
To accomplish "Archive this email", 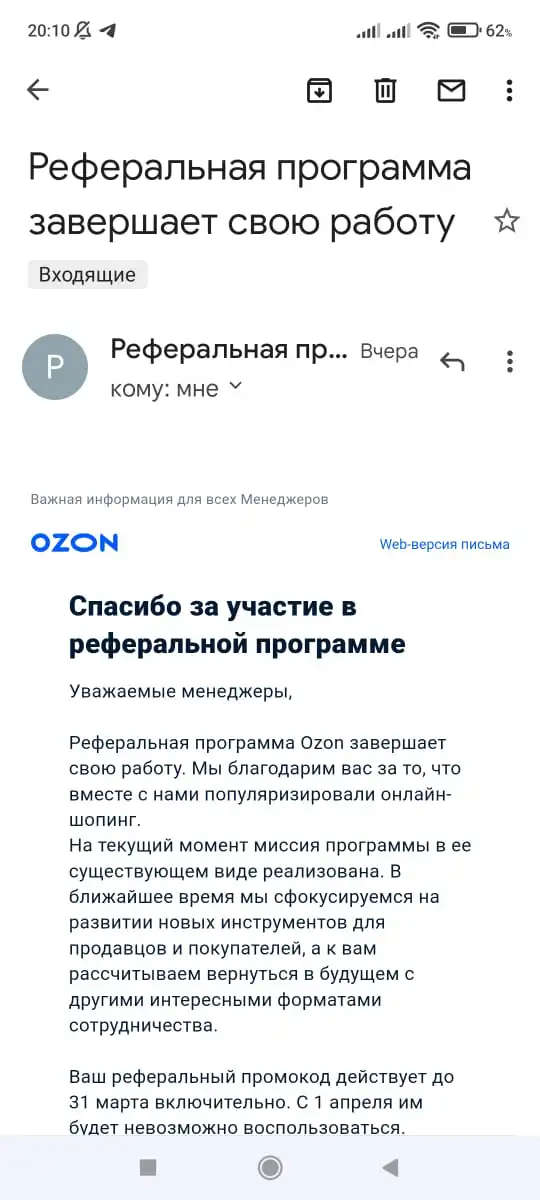I will (319, 90).
